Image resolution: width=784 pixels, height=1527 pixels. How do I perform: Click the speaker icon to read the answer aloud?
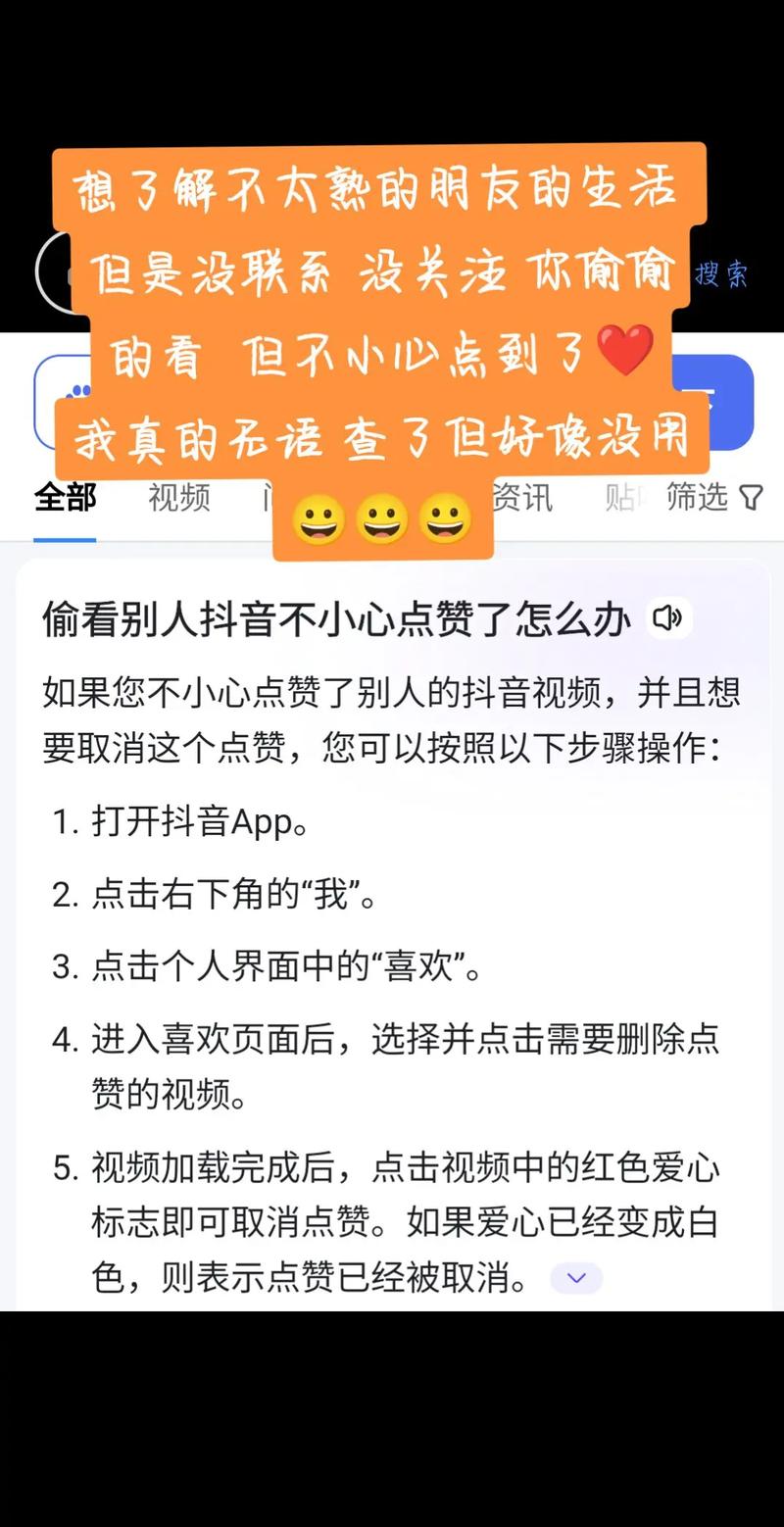pos(669,618)
